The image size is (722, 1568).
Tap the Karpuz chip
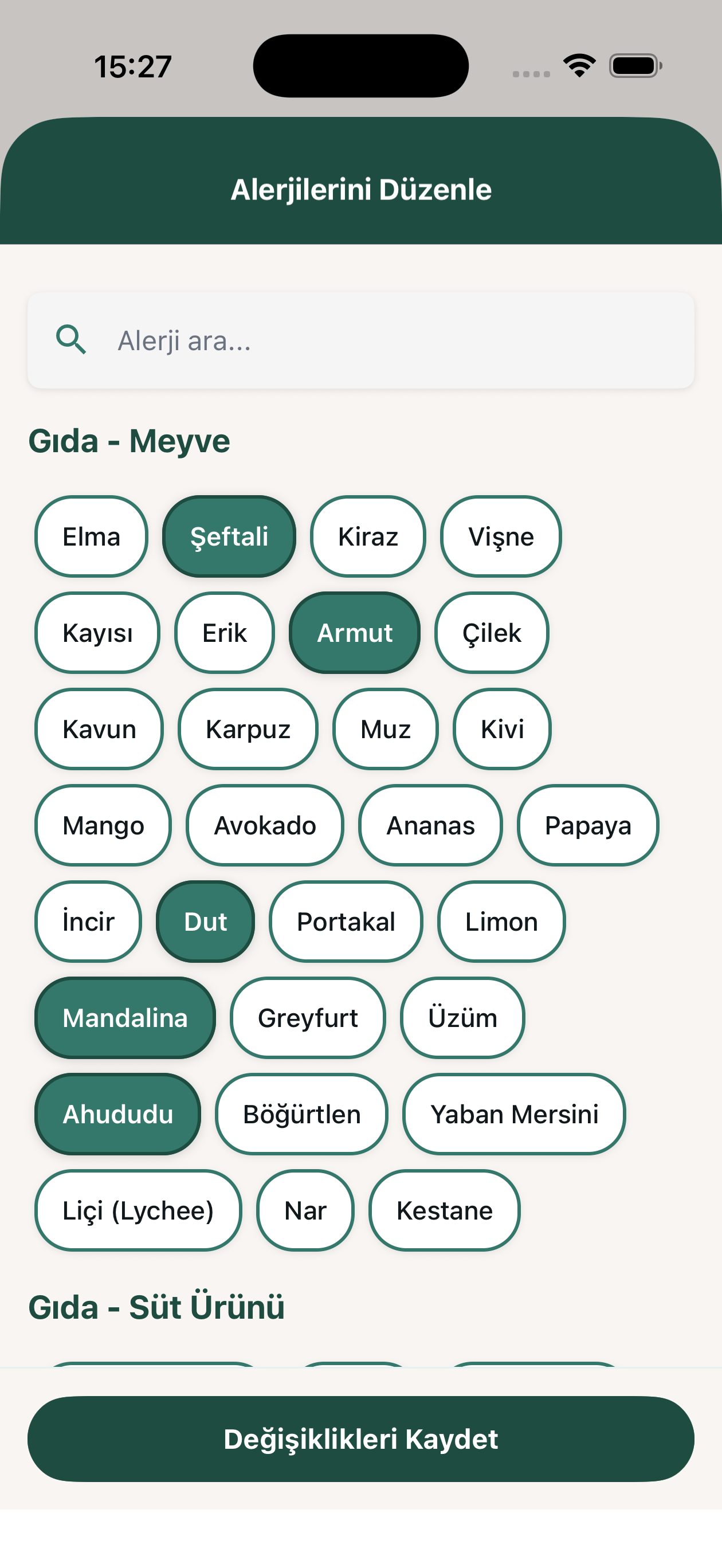[248, 728]
